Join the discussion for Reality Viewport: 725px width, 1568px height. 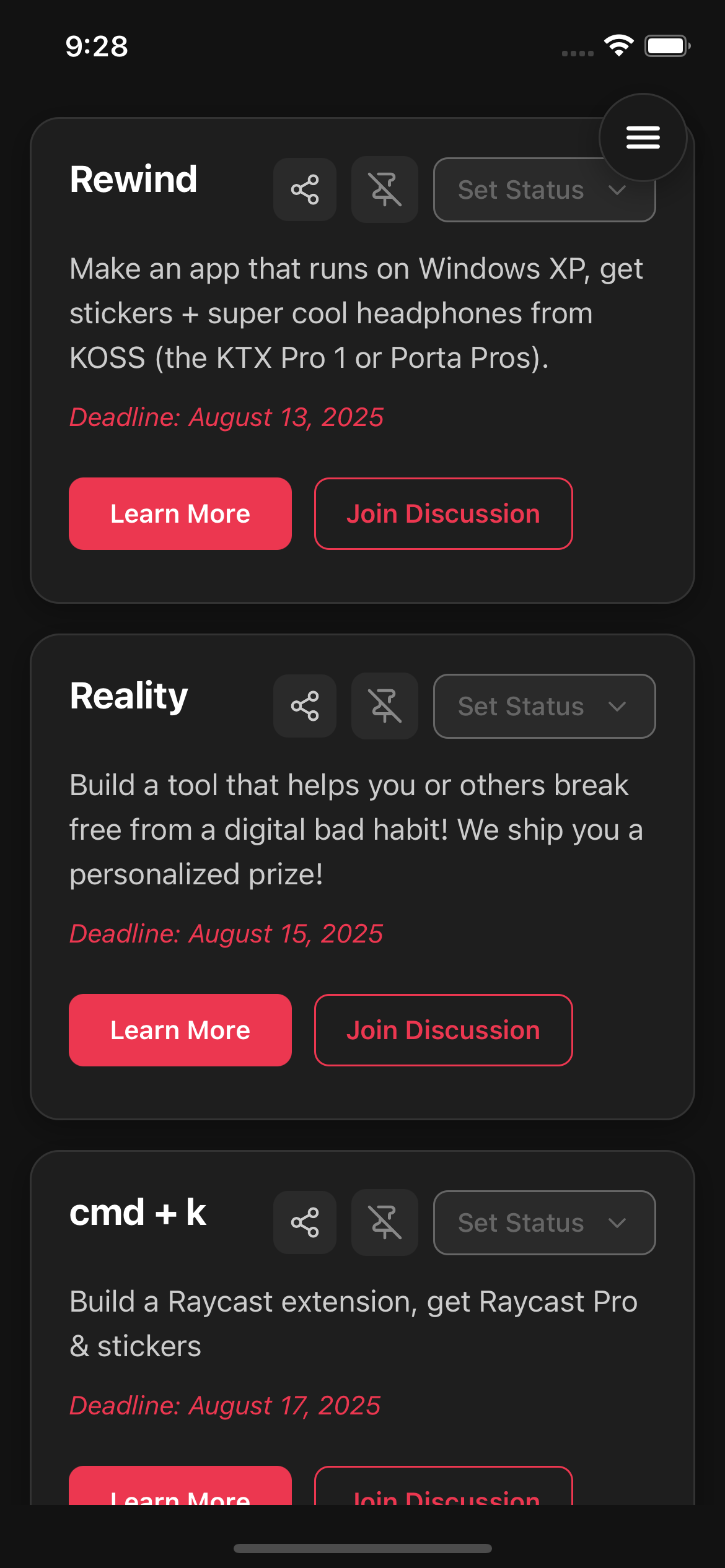[443, 1030]
